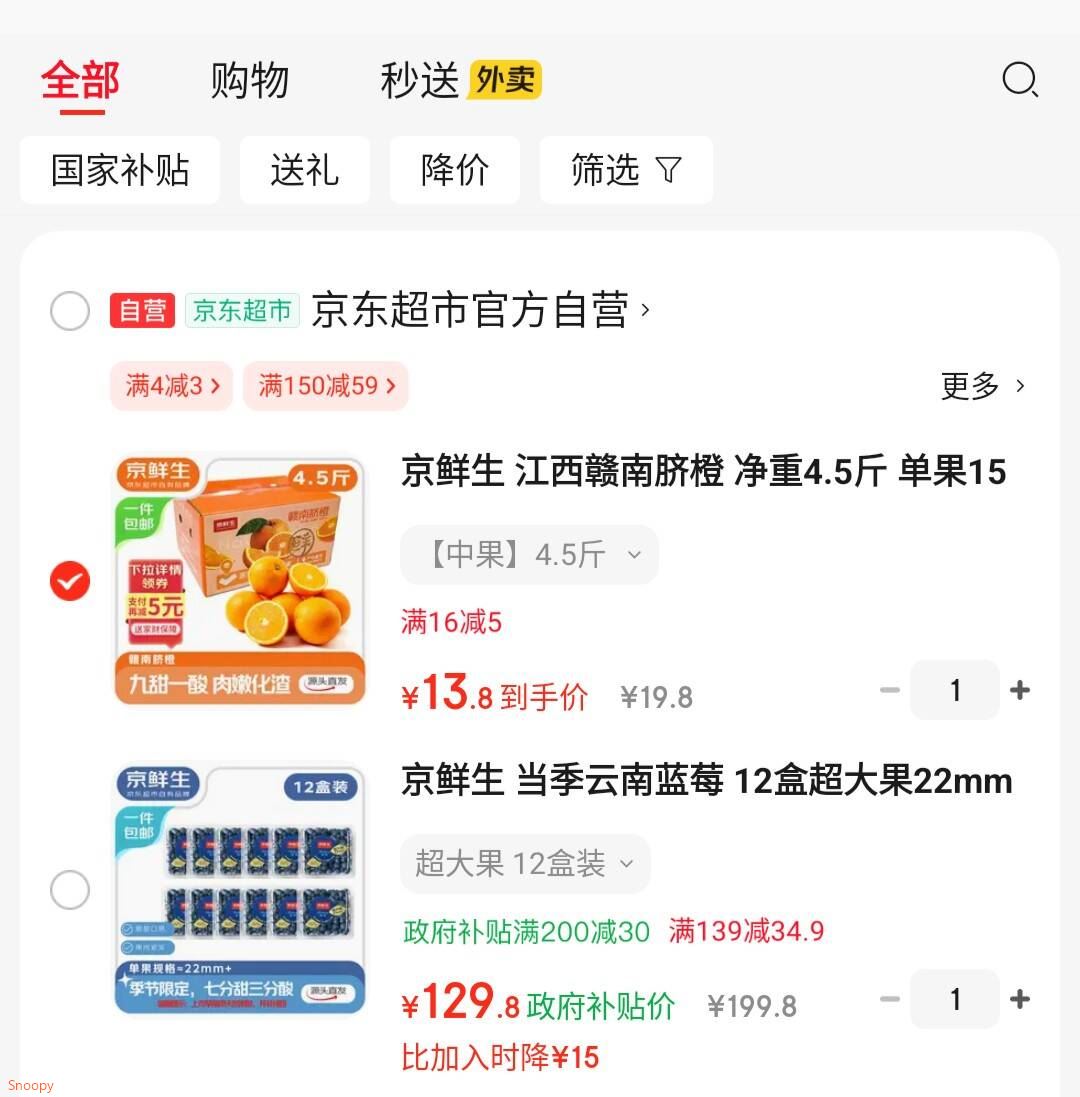Image resolution: width=1080 pixels, height=1097 pixels.
Task: Open the 赣南脐橙 product image
Action: pyautogui.click(x=240, y=580)
